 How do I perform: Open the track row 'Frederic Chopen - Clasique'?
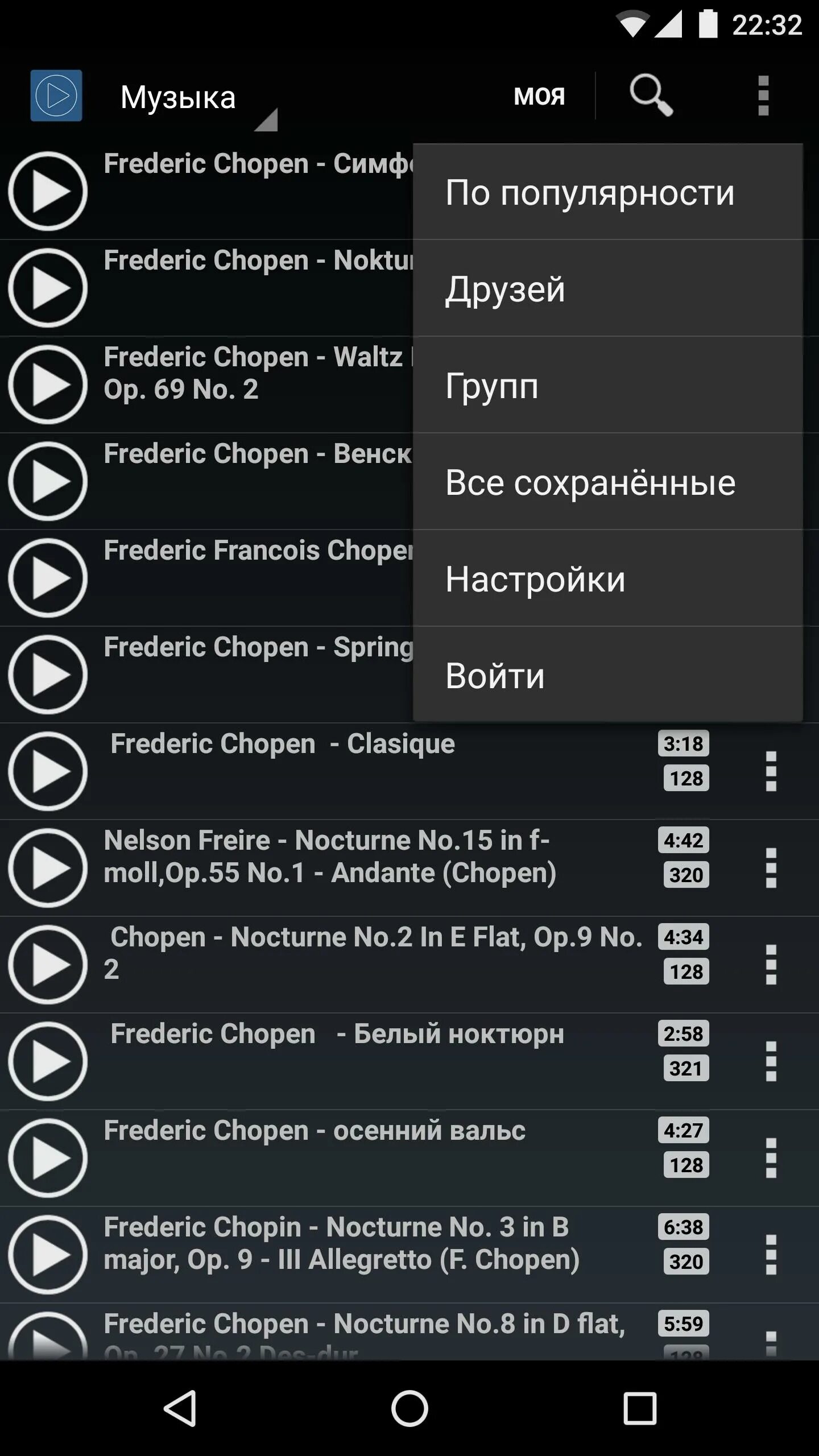pos(409,771)
